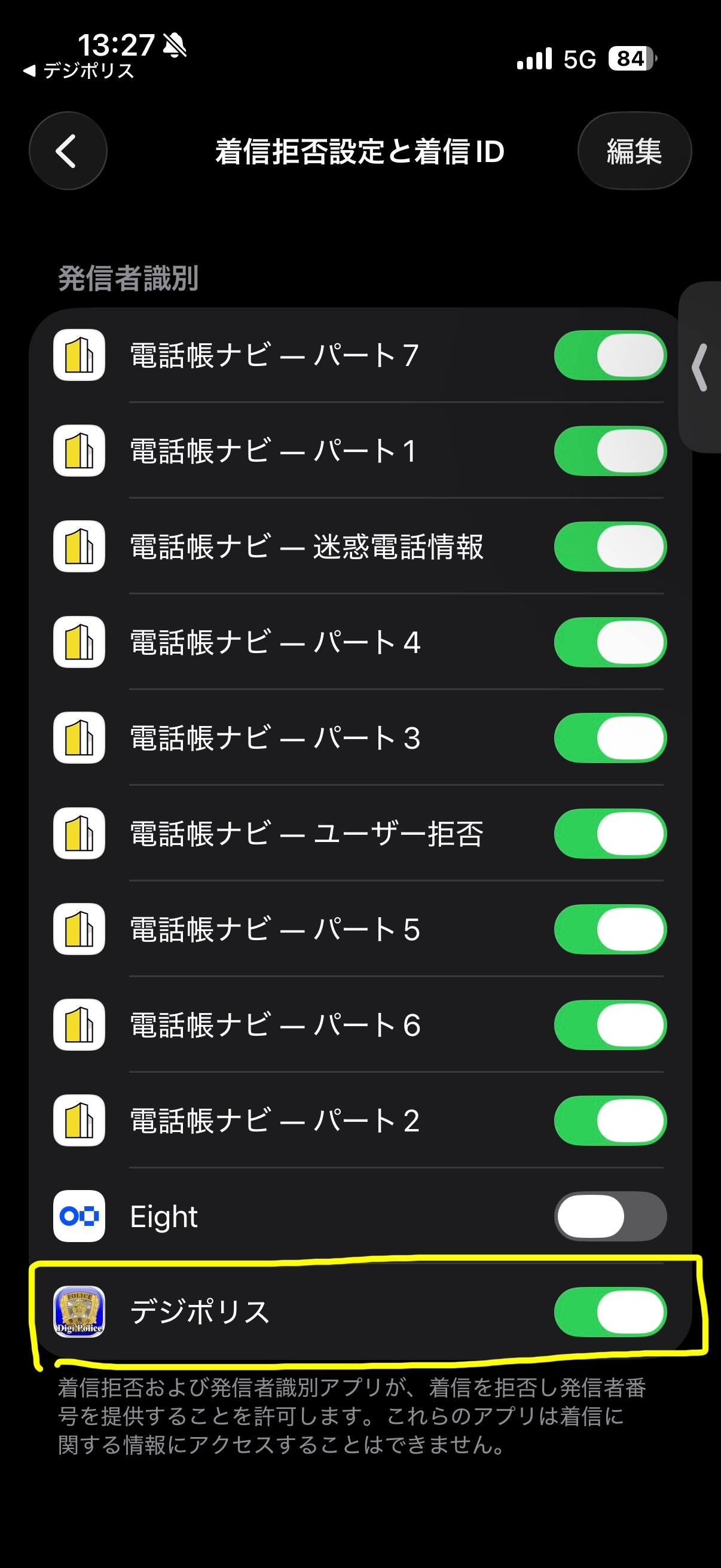The width and height of the screenshot is (721, 1568).
Task: Toggle 電話帳ナビ — パート5 switch
Action: click(610, 929)
